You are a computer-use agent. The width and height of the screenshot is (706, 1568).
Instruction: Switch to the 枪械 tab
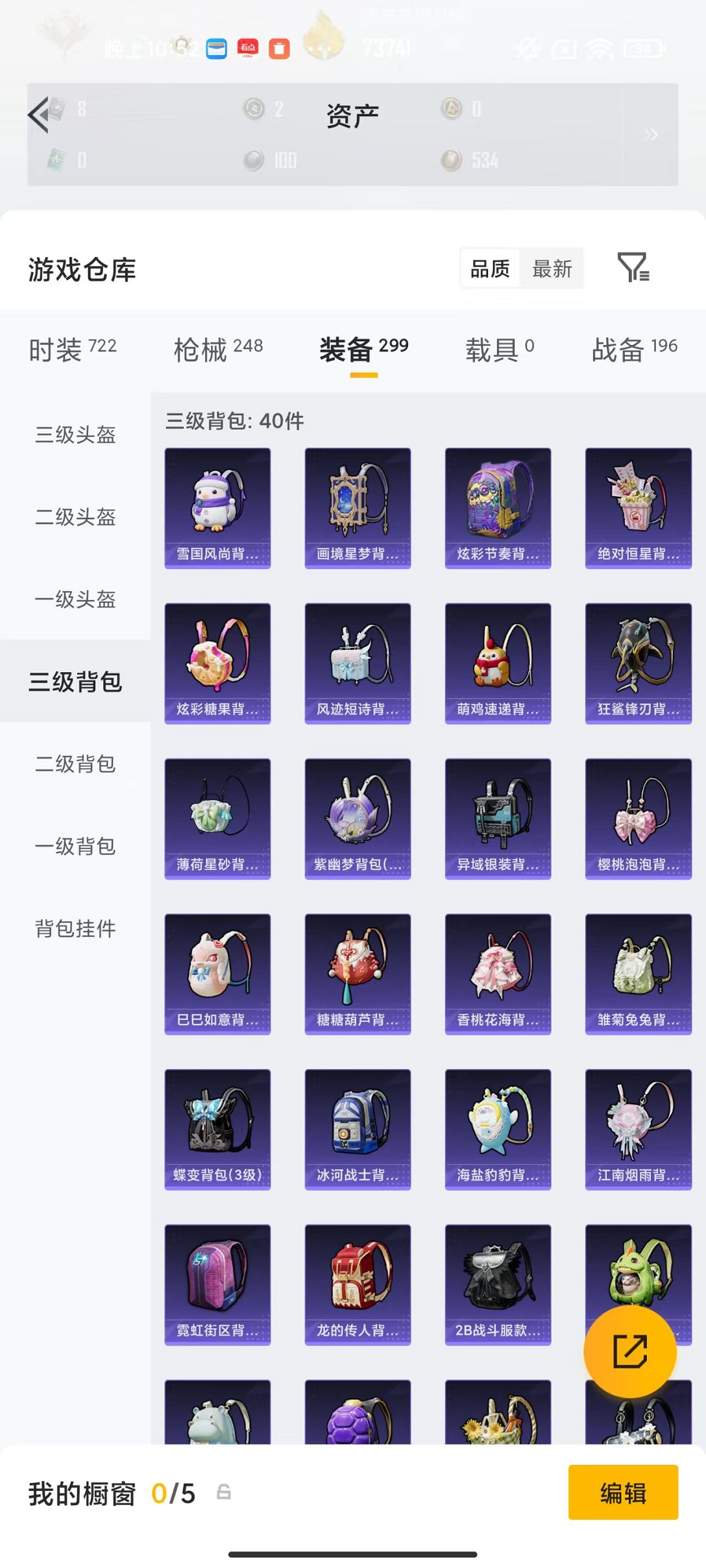pos(218,350)
